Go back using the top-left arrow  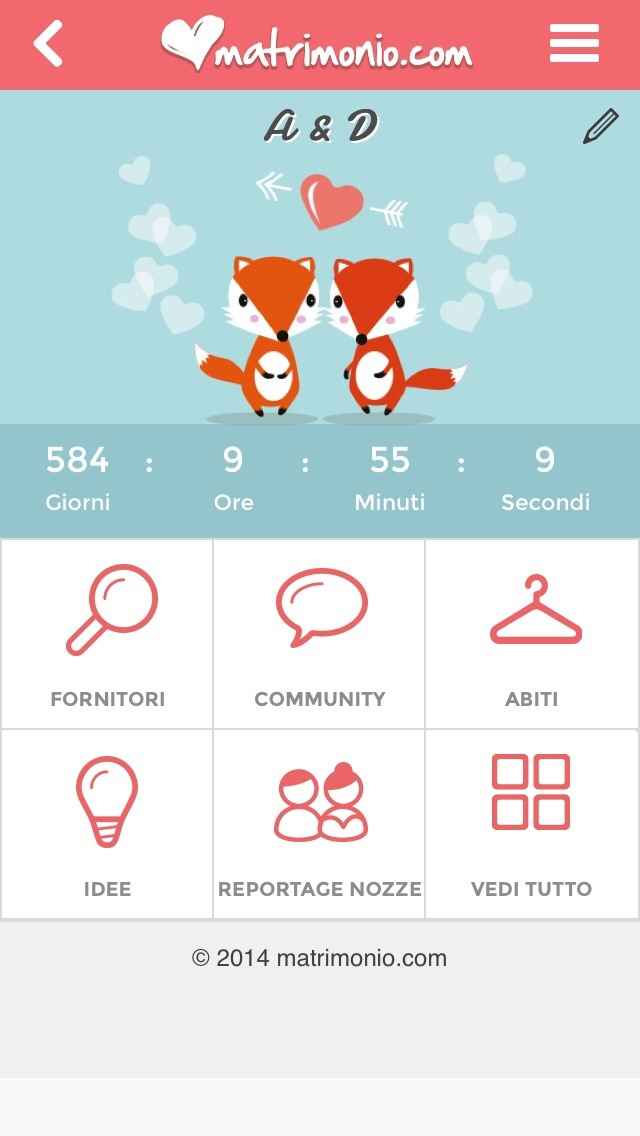click(x=48, y=45)
